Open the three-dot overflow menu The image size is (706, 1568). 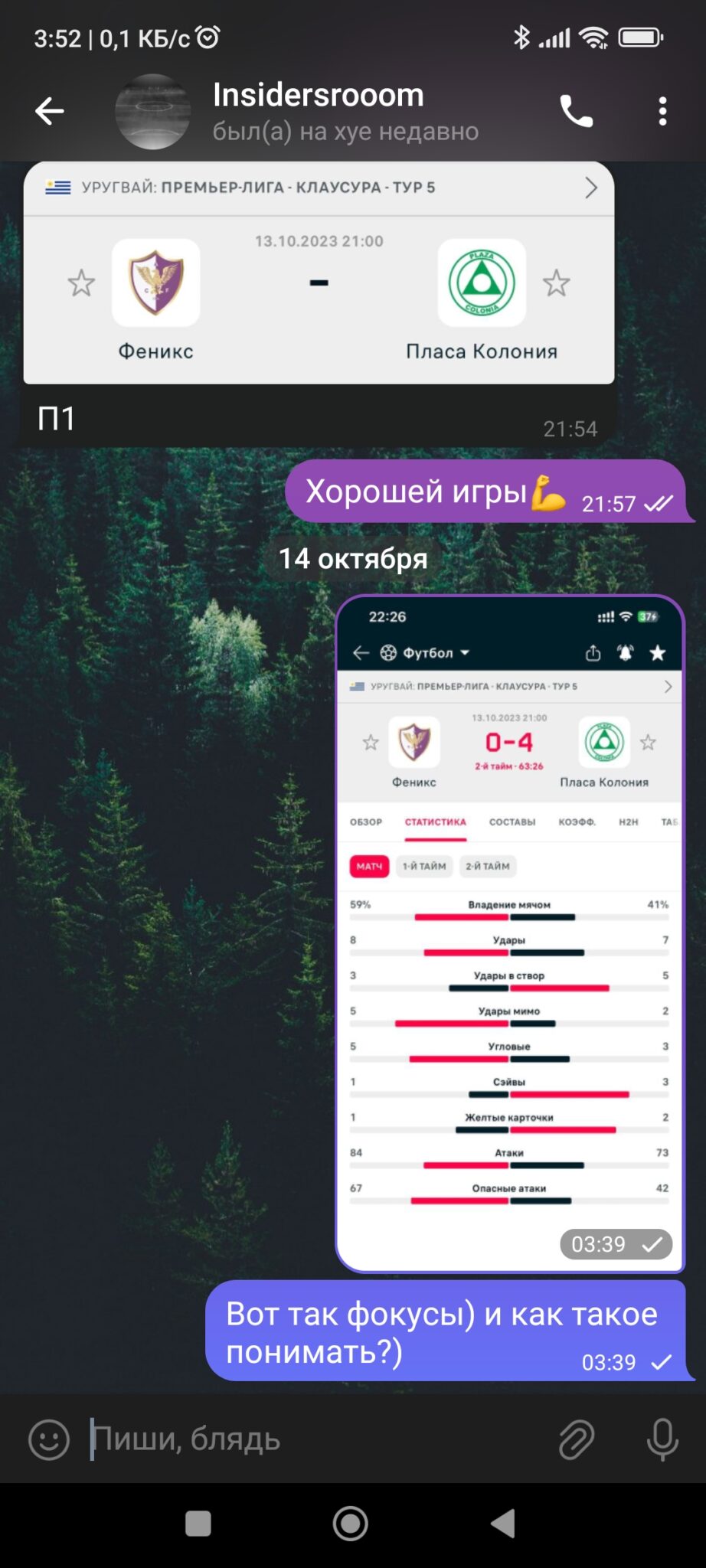(x=663, y=112)
